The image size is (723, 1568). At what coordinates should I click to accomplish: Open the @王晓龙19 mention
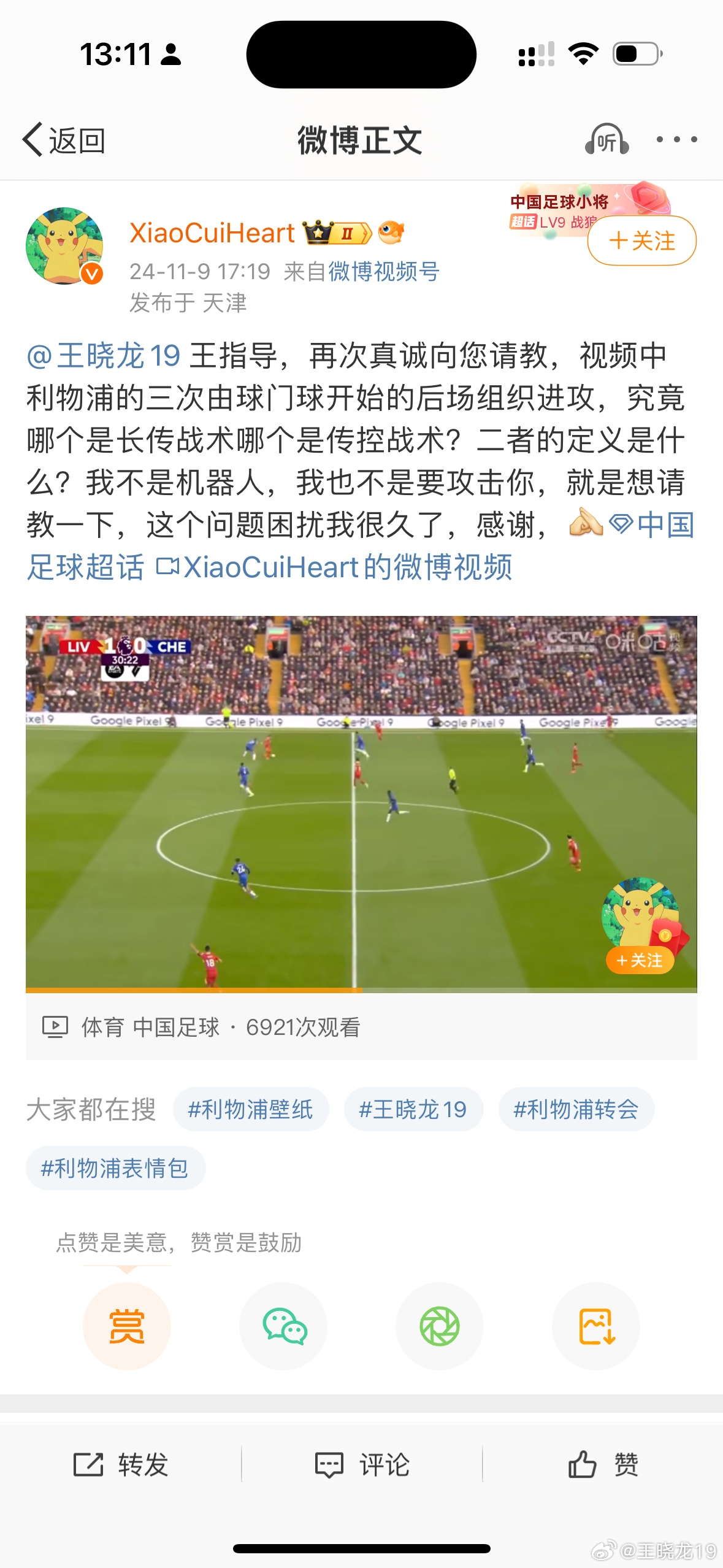pos(104,356)
